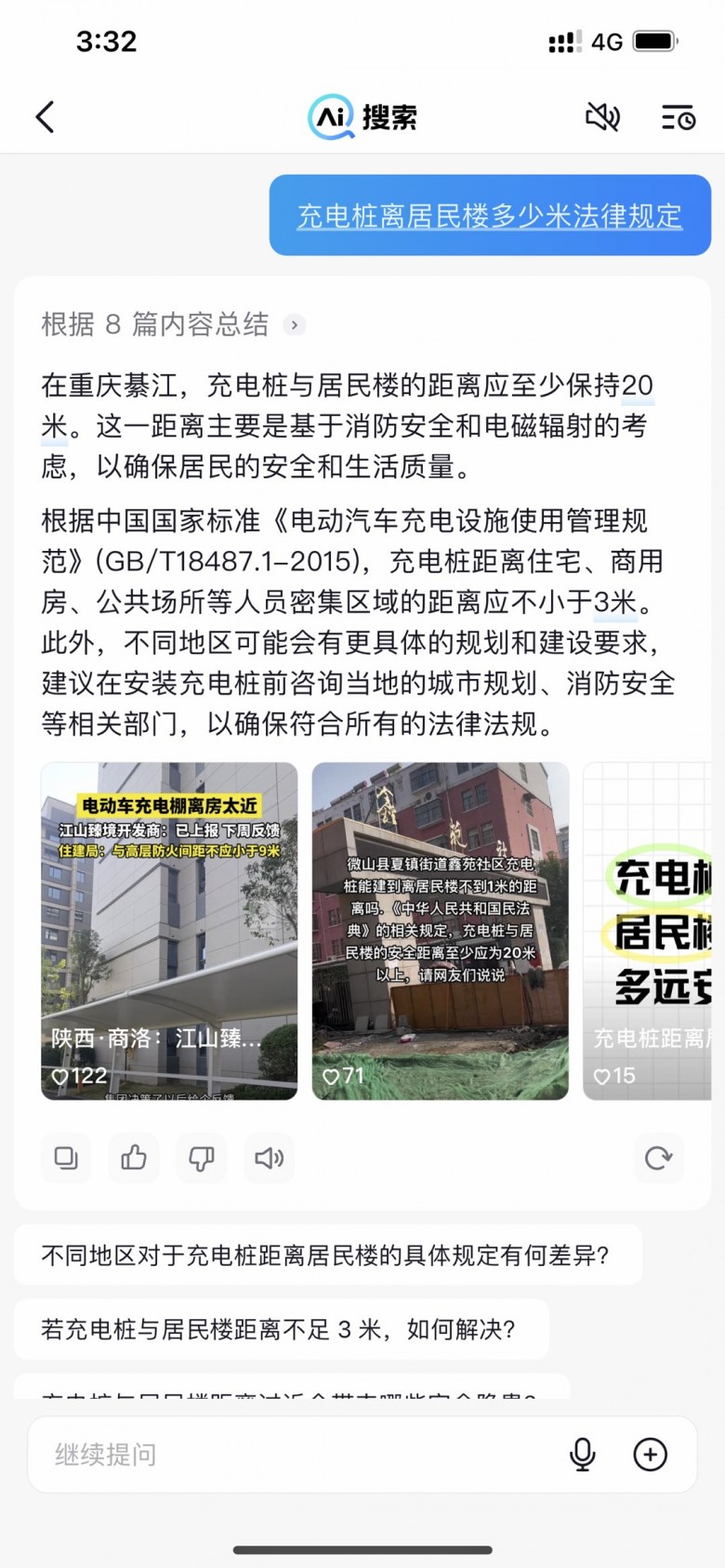The height and width of the screenshot is (1568, 725).
Task: Toggle the muted speaker icon in the header
Action: 602,117
